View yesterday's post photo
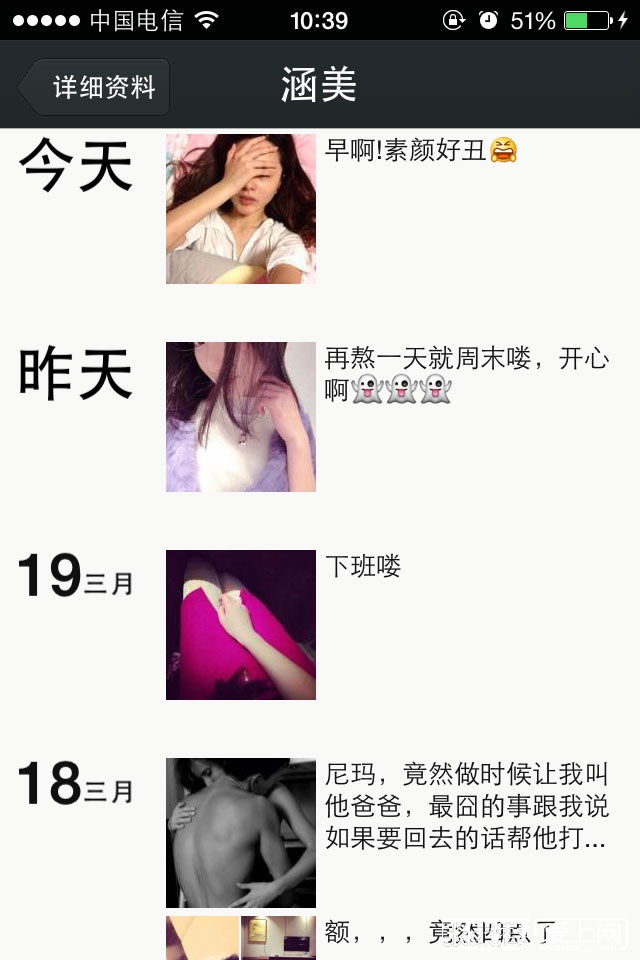This screenshot has height=960, width=640. pyautogui.click(x=241, y=417)
